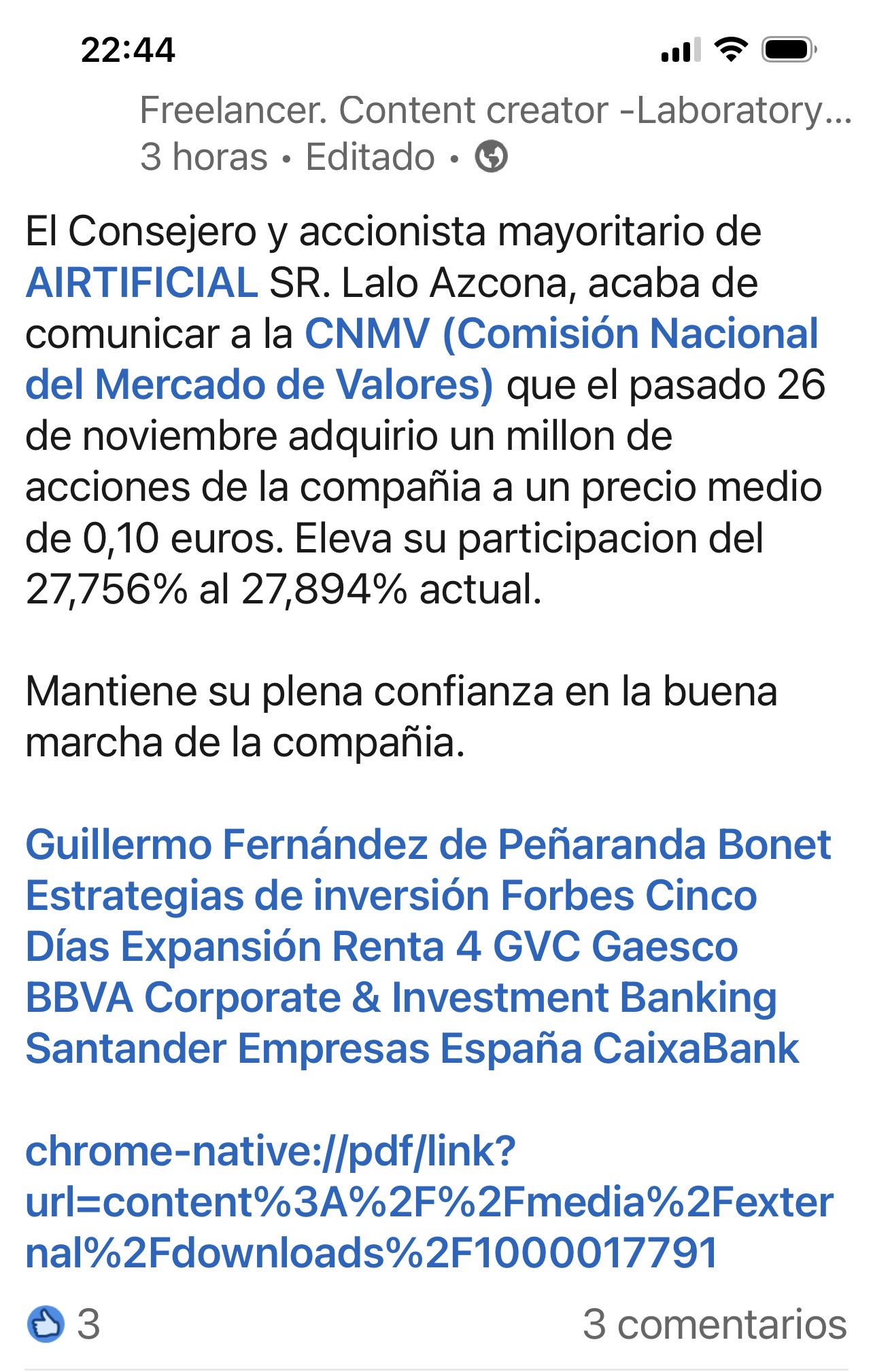
Task: Open the chrome-native pdf link
Action: [428, 1202]
